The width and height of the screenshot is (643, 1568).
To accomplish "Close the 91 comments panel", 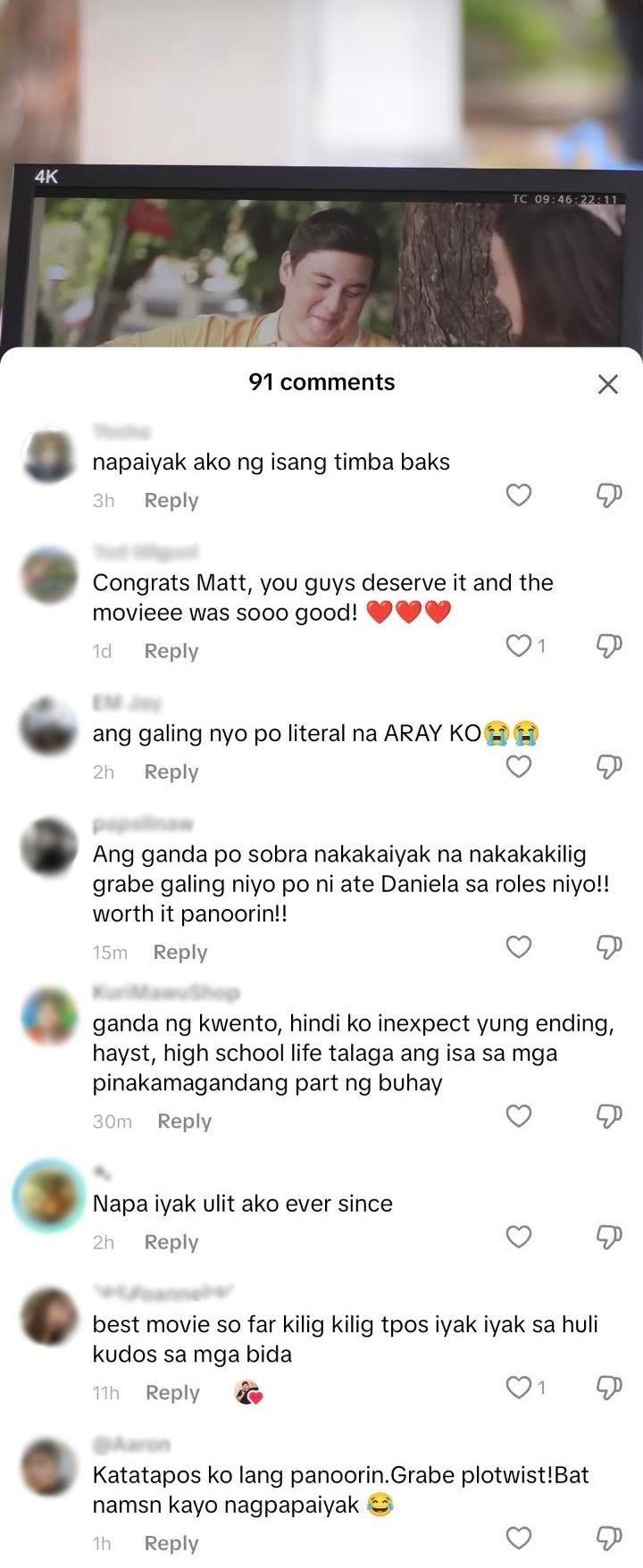I will [x=607, y=384].
